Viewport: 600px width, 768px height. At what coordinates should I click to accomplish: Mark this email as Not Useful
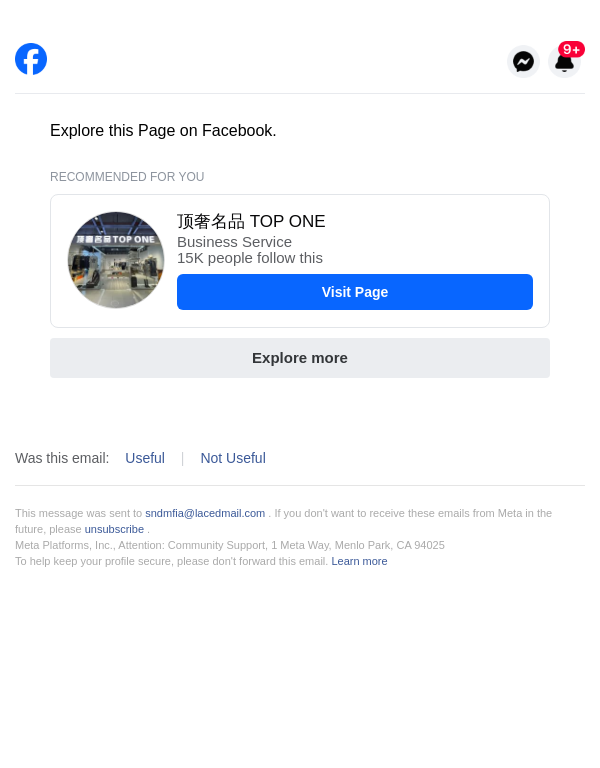tap(233, 458)
